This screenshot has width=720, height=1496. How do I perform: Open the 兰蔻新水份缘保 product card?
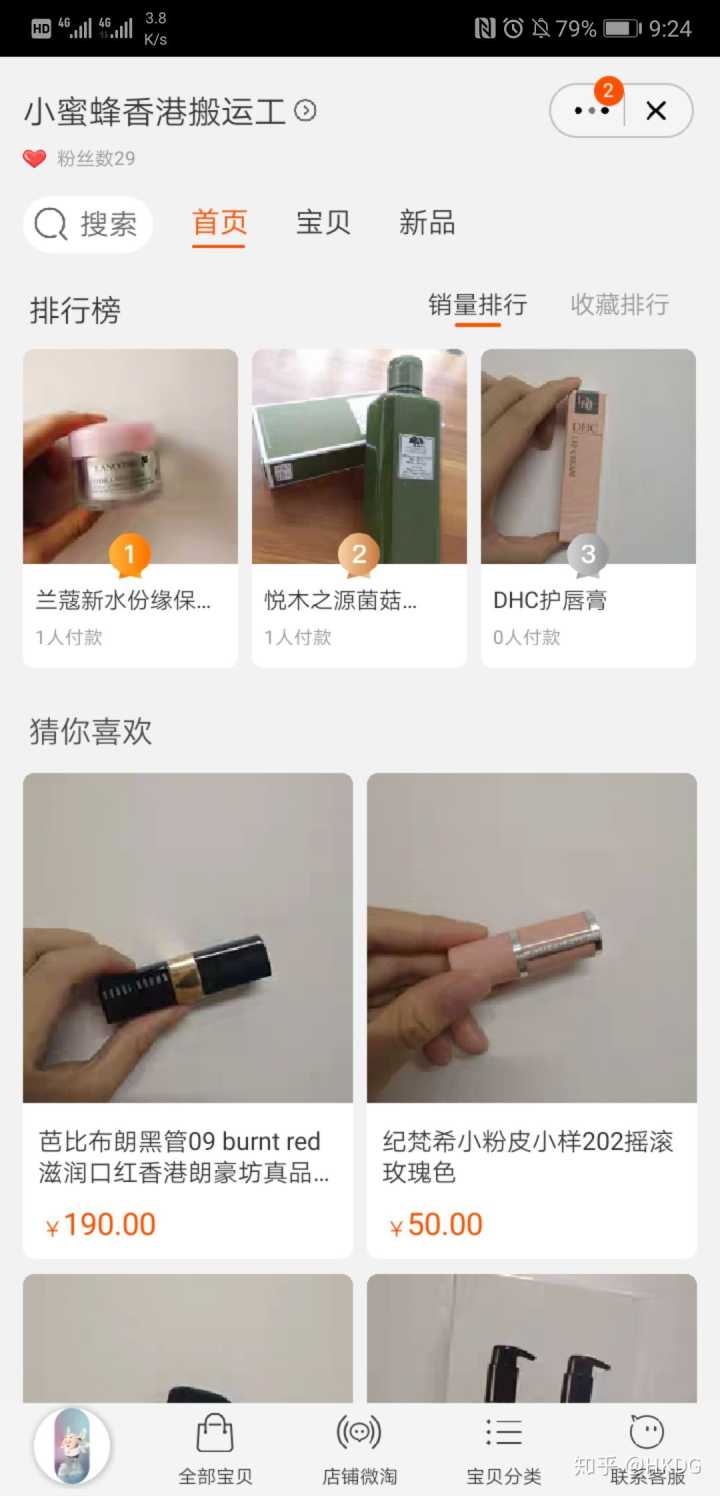[x=130, y=507]
